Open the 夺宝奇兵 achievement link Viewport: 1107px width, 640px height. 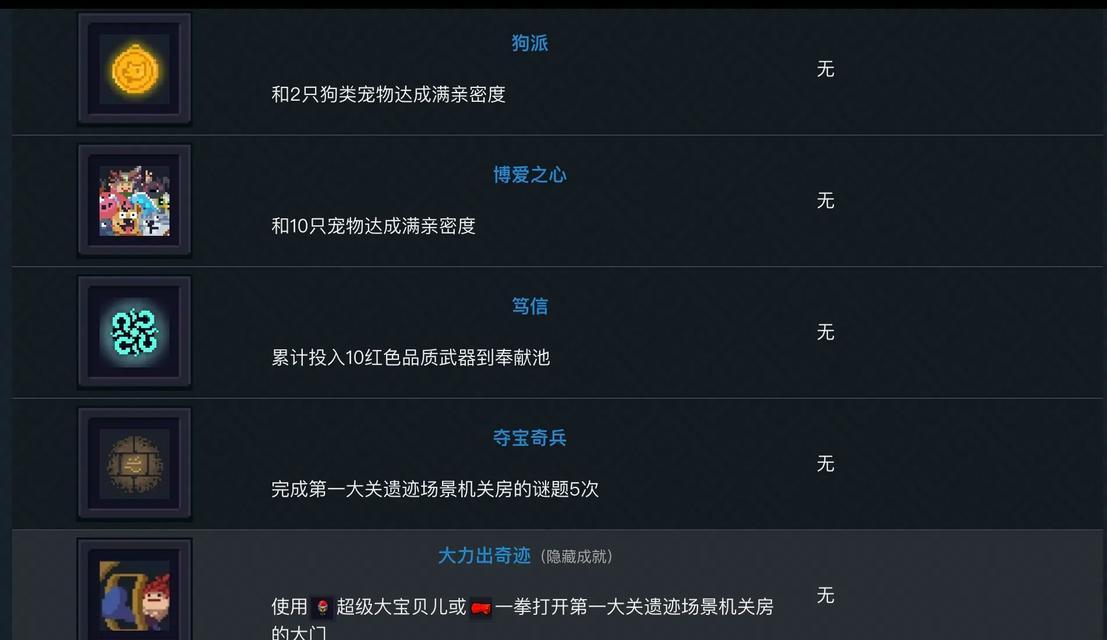click(x=529, y=438)
